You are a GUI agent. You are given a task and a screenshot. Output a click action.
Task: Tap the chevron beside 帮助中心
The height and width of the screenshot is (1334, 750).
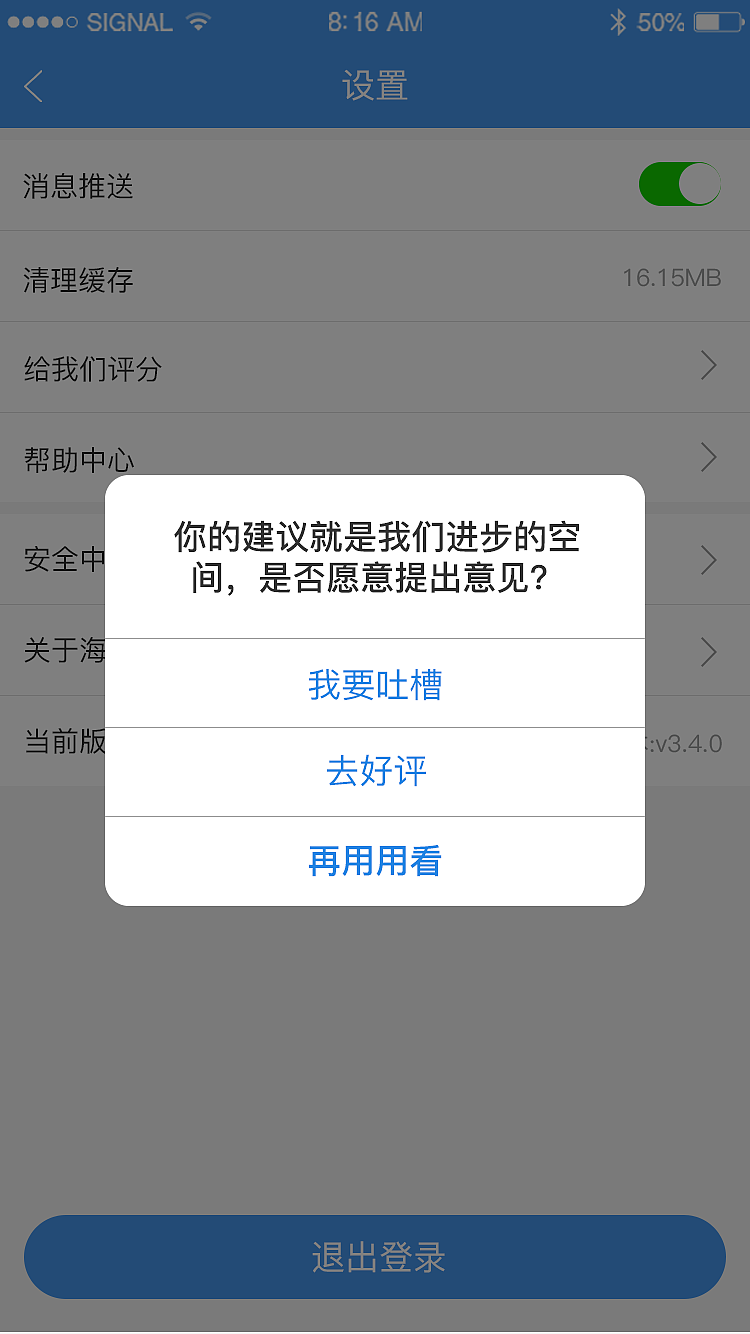[708, 458]
